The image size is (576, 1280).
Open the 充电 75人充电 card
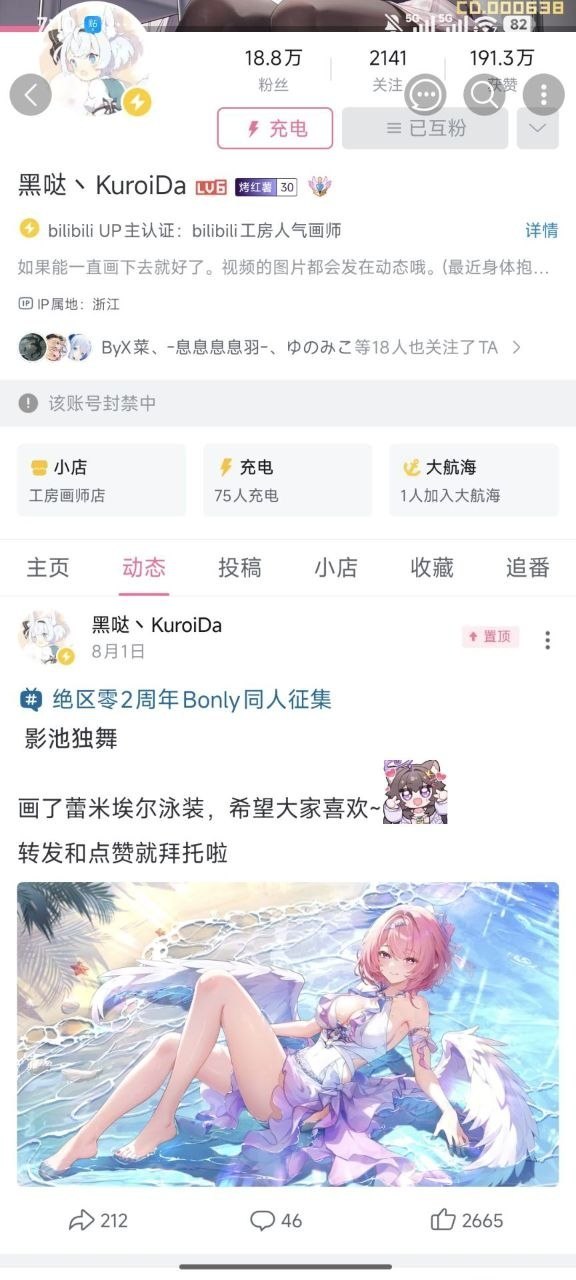(288, 480)
